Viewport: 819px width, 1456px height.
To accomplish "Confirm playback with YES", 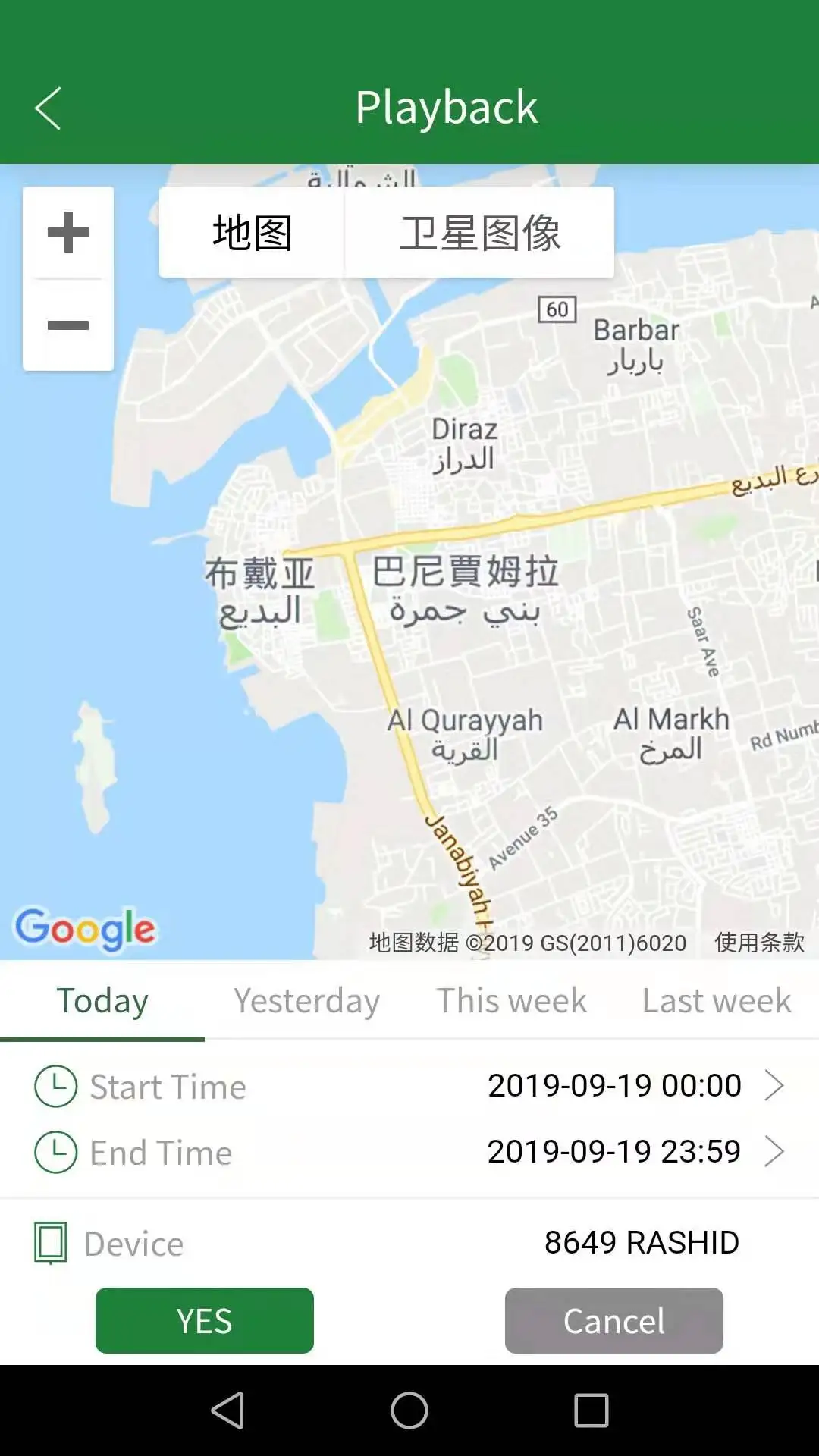I will point(205,1320).
